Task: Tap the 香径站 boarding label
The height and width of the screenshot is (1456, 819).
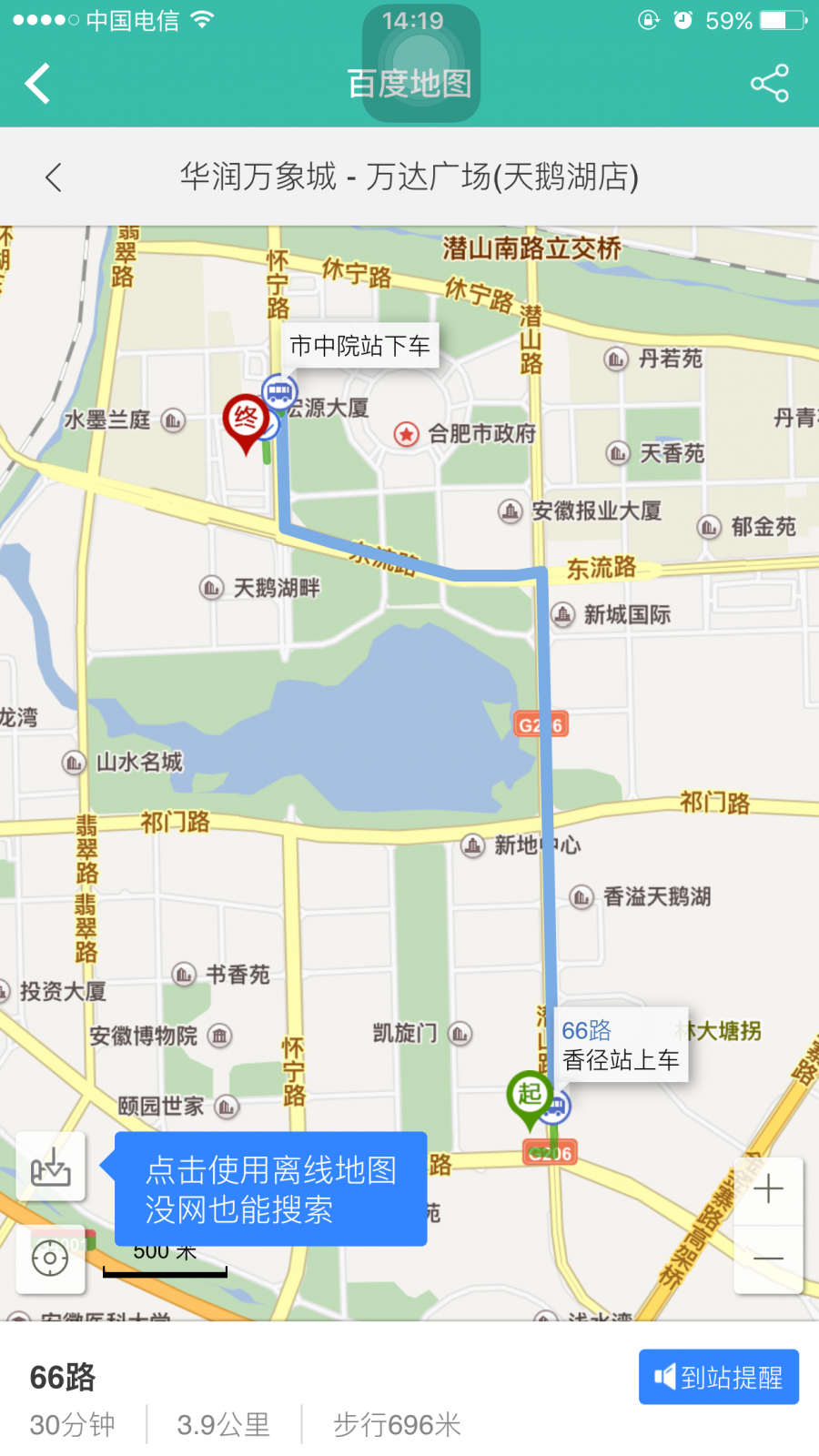Action: [x=621, y=1045]
